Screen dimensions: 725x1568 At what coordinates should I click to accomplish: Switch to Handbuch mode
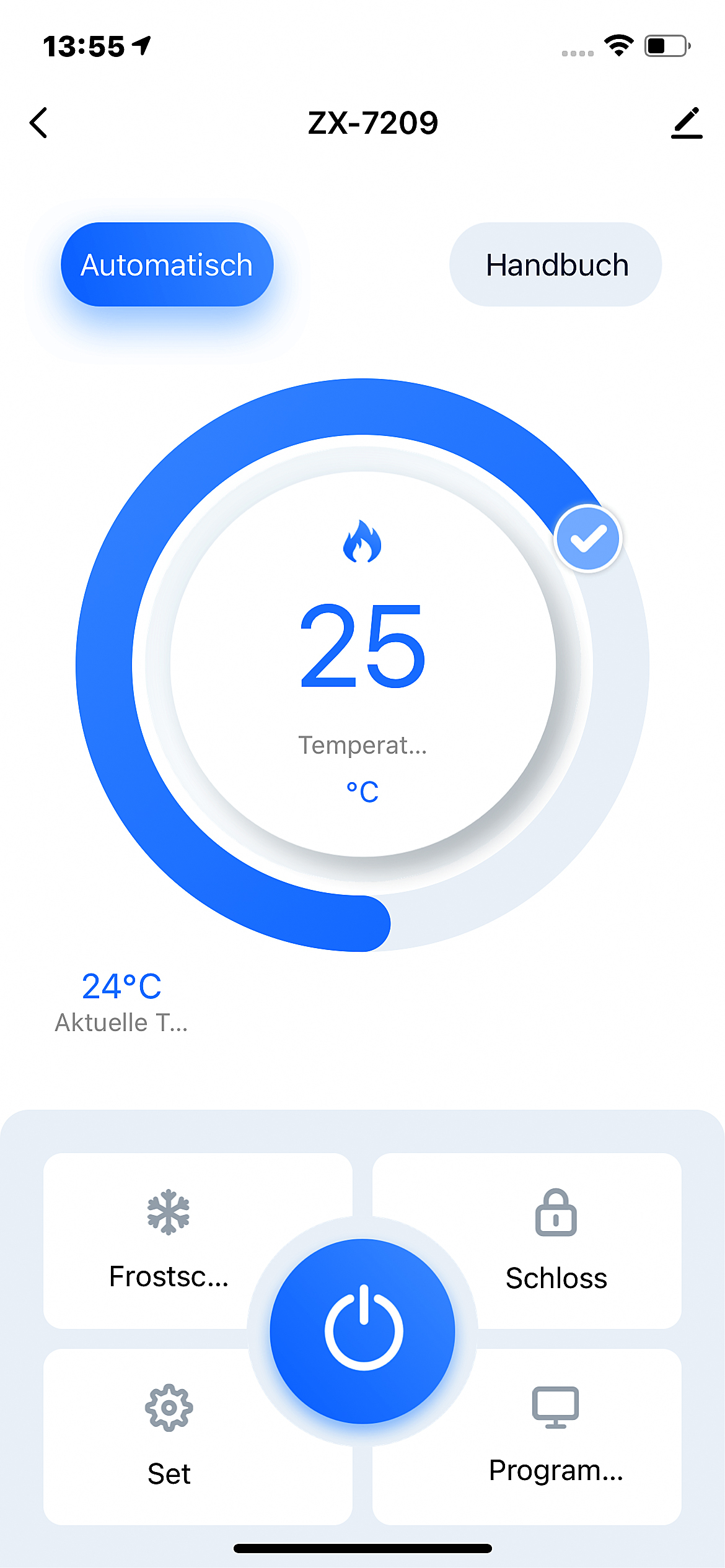click(x=555, y=264)
